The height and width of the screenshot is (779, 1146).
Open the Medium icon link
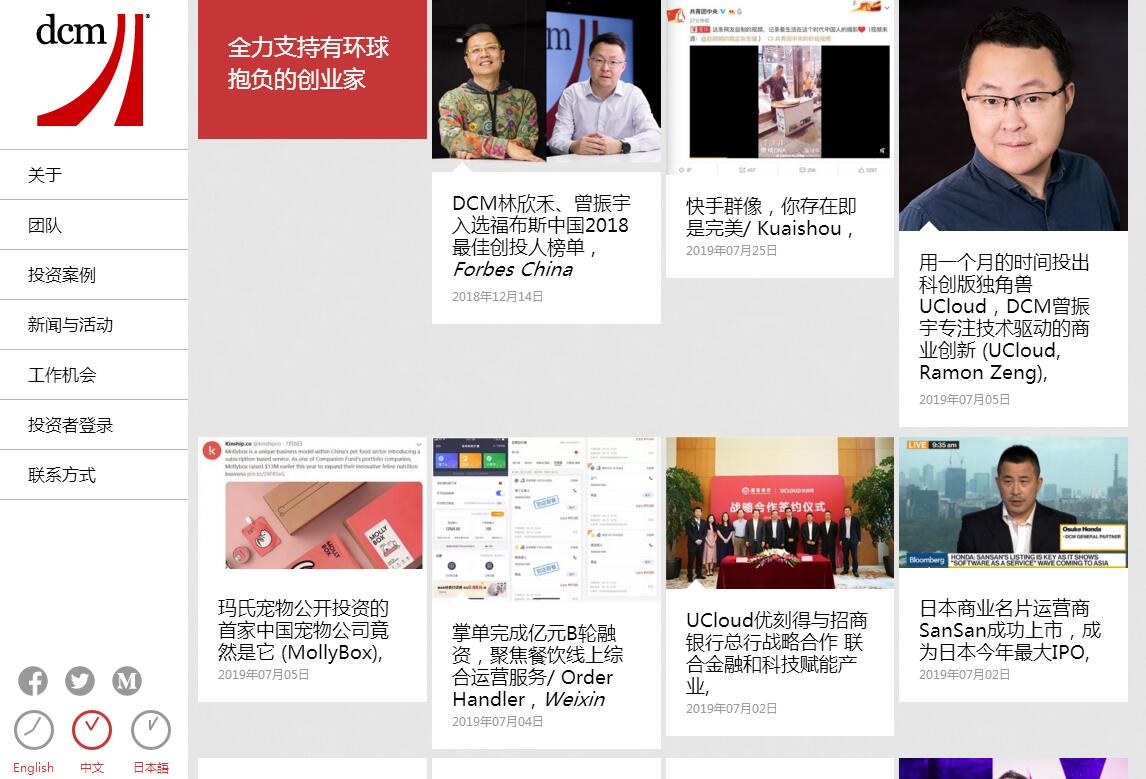pos(127,681)
